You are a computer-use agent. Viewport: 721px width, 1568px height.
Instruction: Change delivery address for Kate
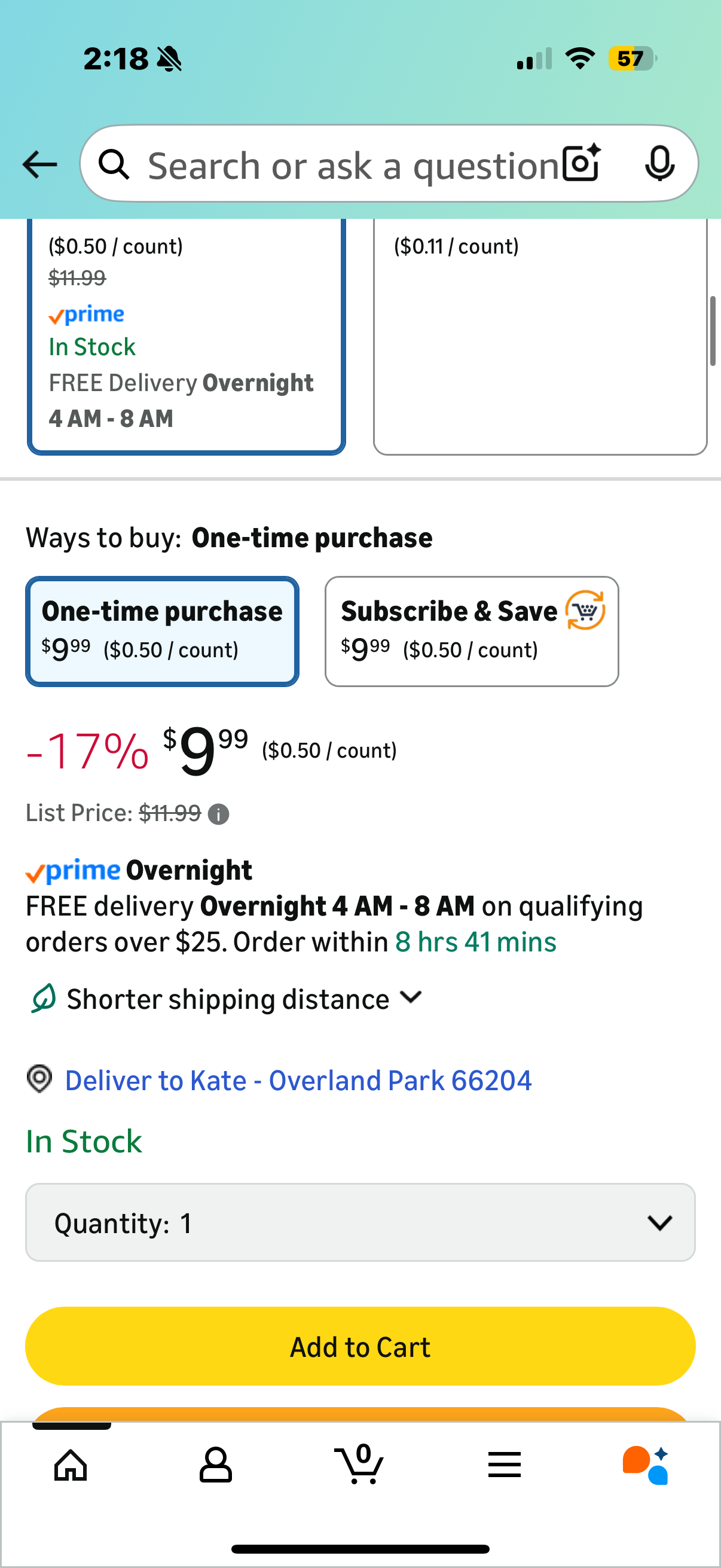[x=298, y=1081]
